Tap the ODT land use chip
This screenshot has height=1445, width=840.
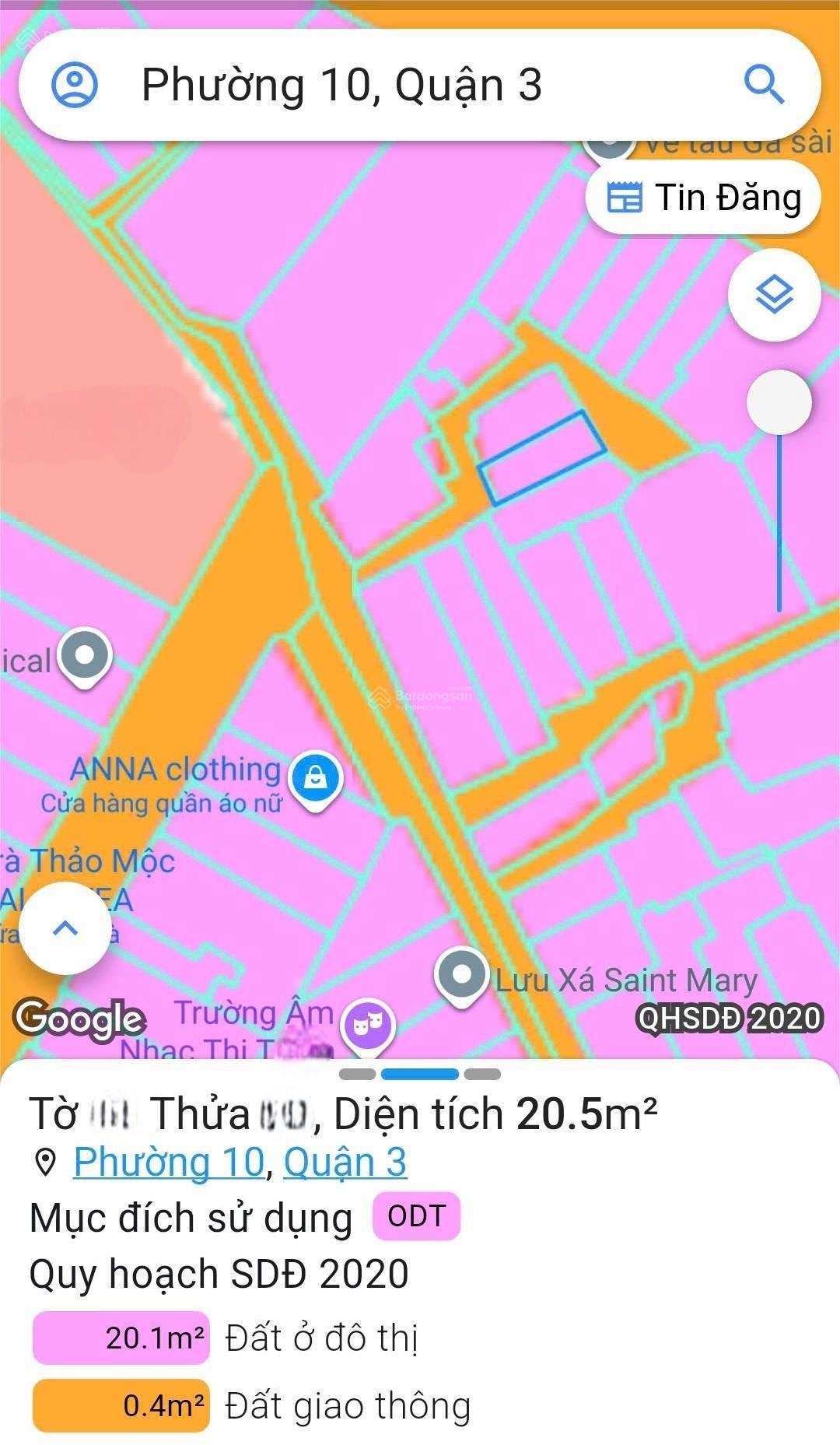(416, 1215)
